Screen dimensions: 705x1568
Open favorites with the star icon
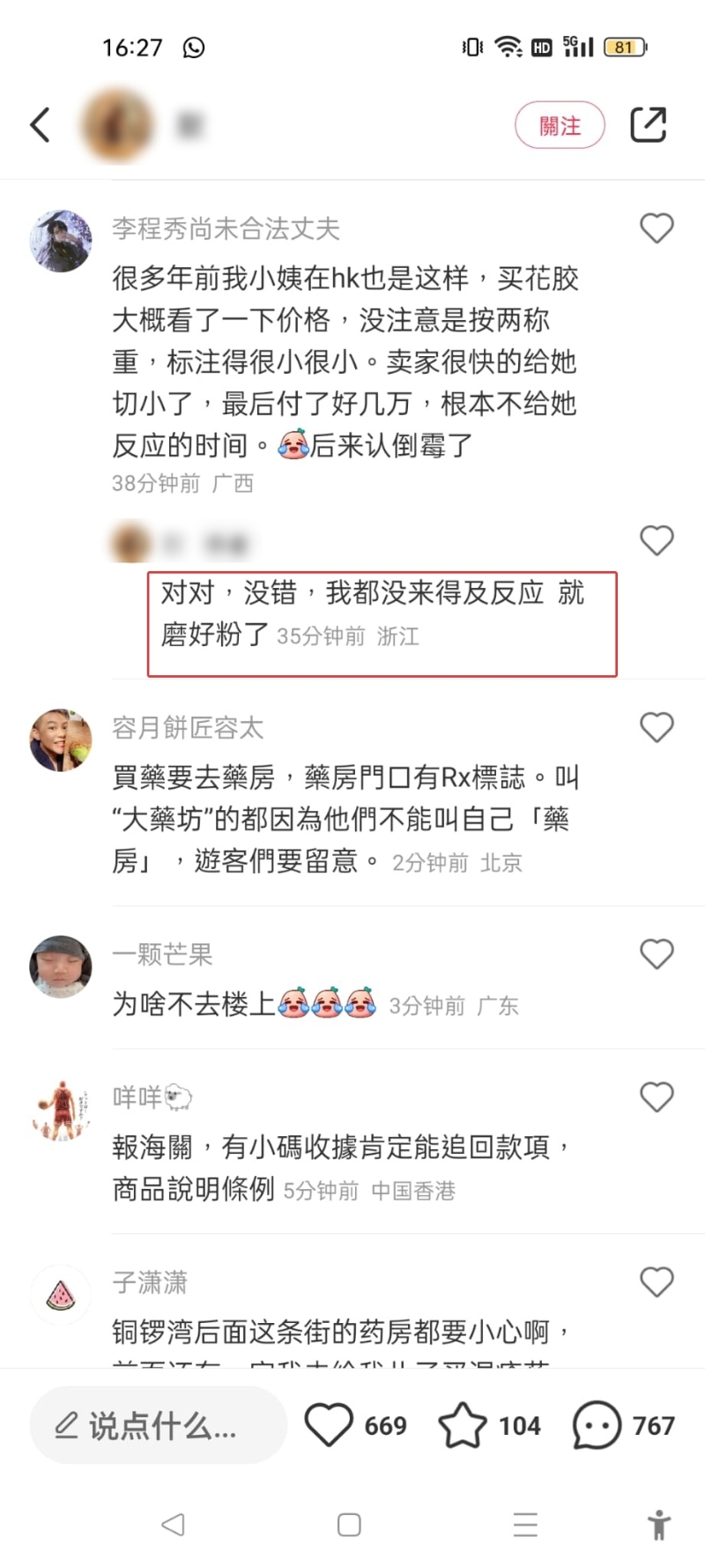point(464,1424)
